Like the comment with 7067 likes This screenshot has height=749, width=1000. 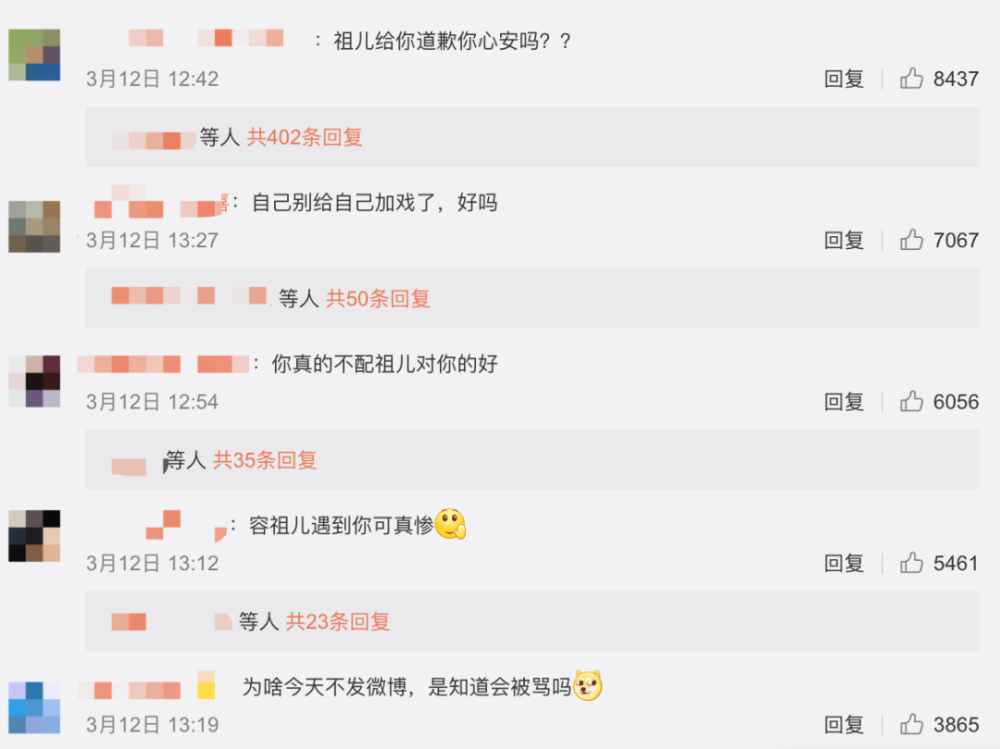[x=911, y=240]
